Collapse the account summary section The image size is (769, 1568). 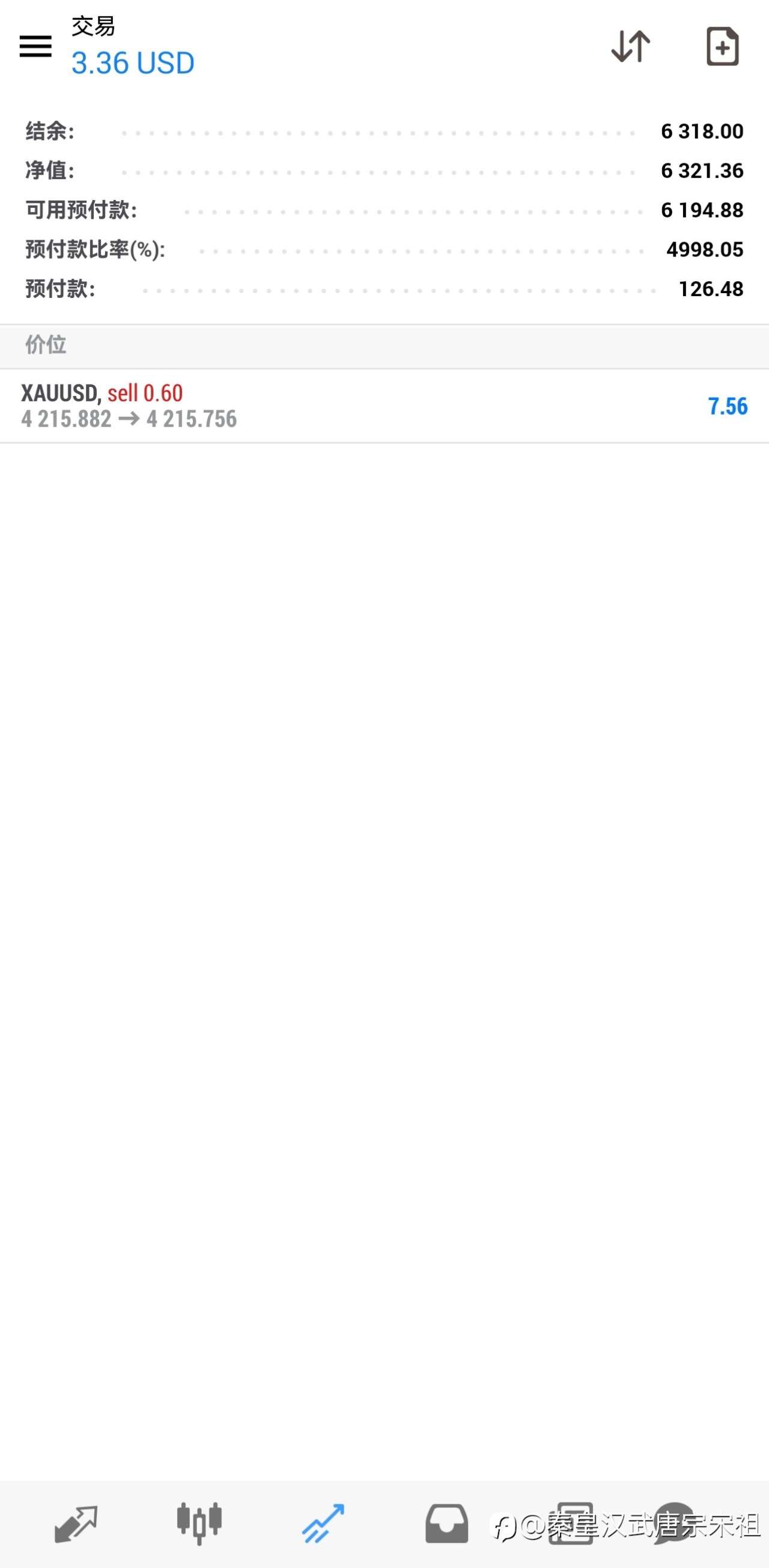pyautogui.click(x=383, y=210)
